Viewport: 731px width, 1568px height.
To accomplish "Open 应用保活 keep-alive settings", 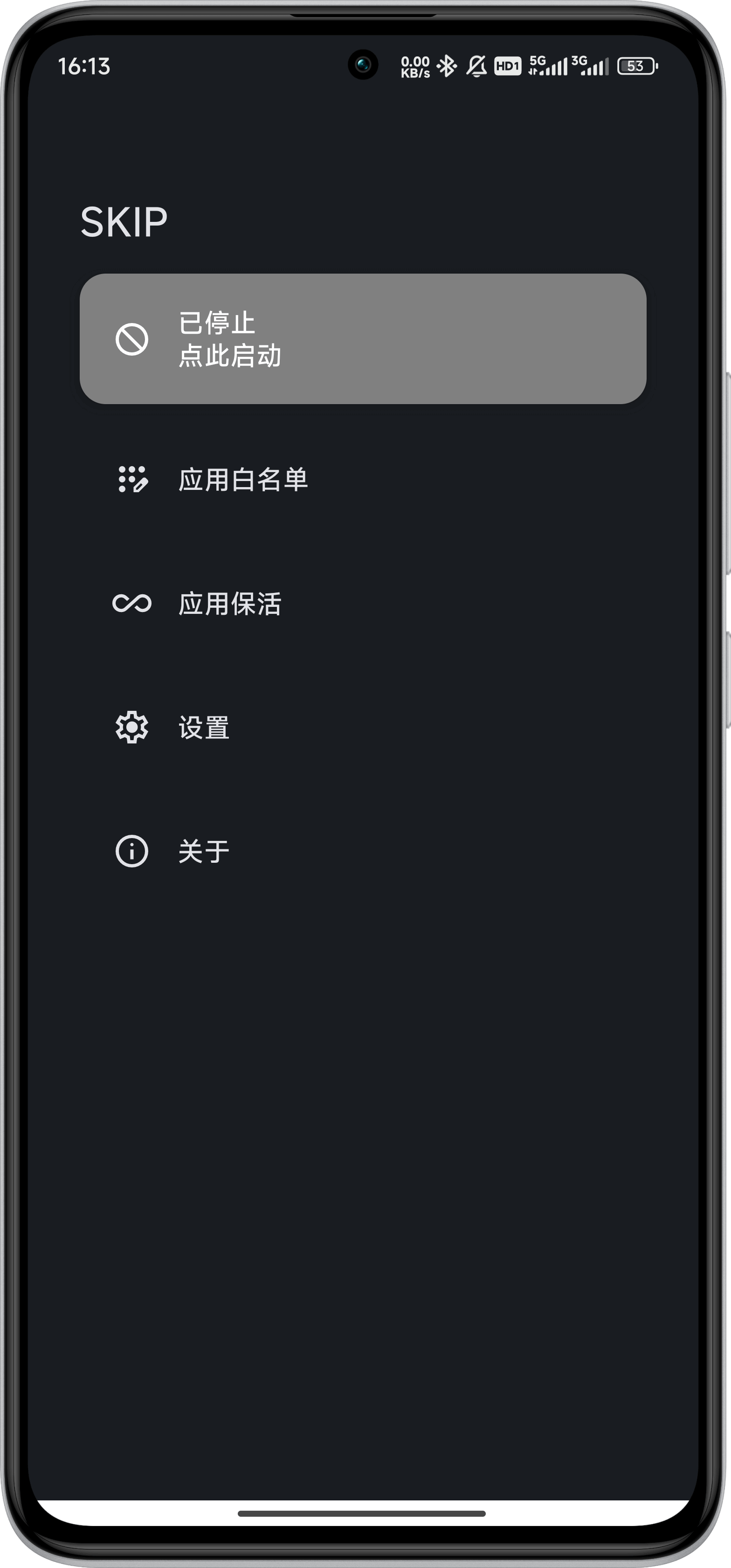I will click(231, 604).
